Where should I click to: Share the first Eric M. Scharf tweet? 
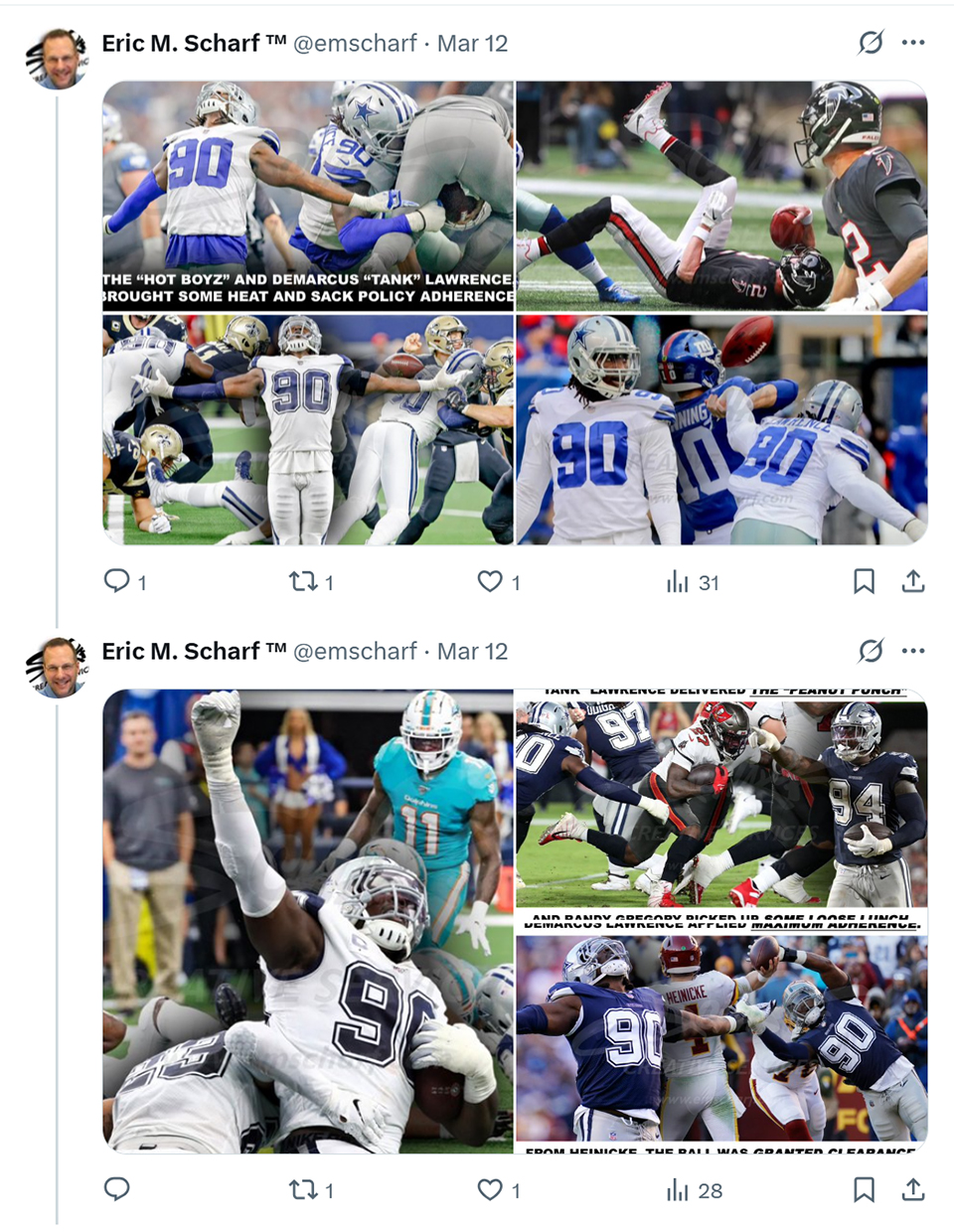(x=913, y=581)
